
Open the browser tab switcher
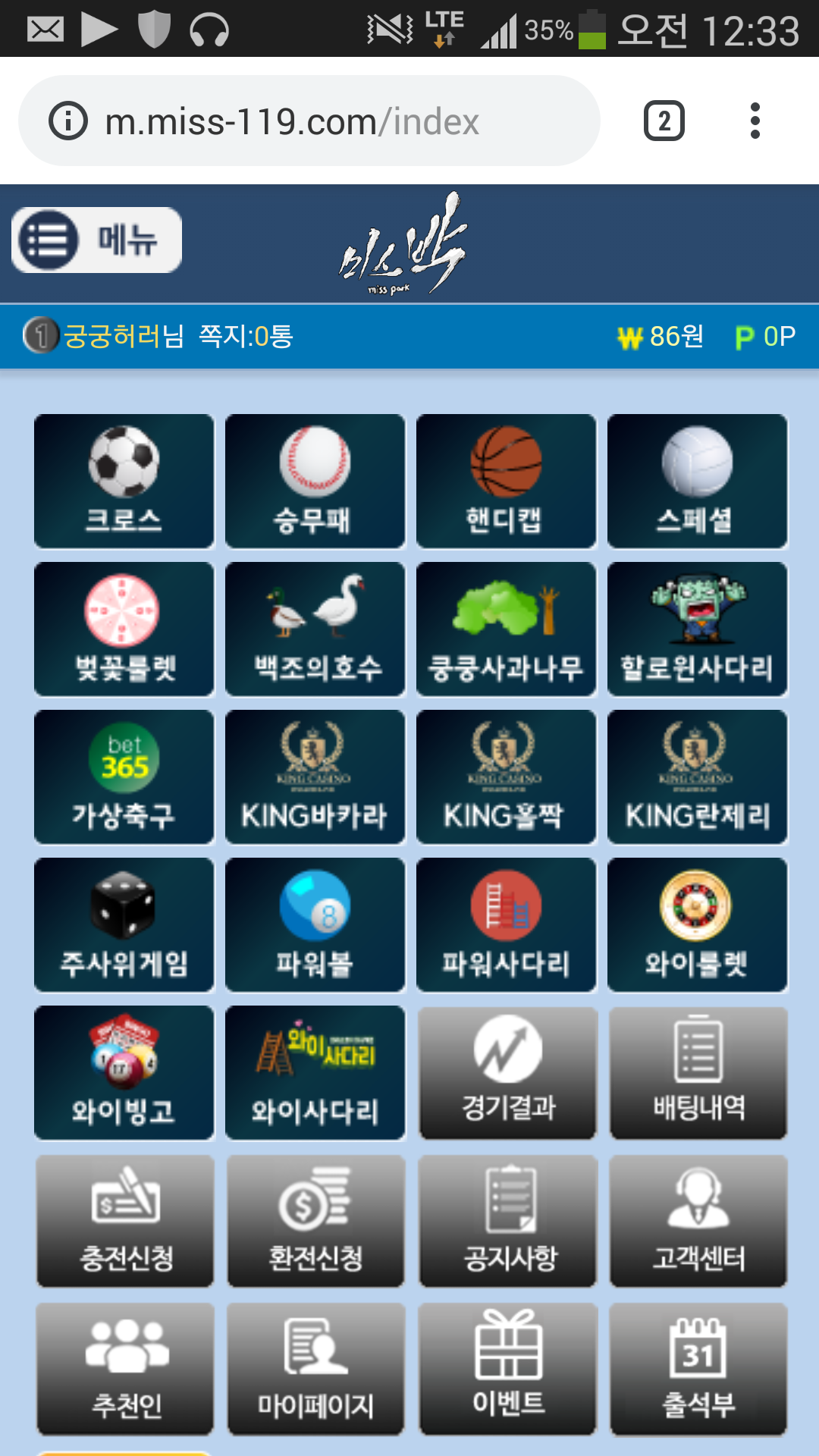point(664,121)
